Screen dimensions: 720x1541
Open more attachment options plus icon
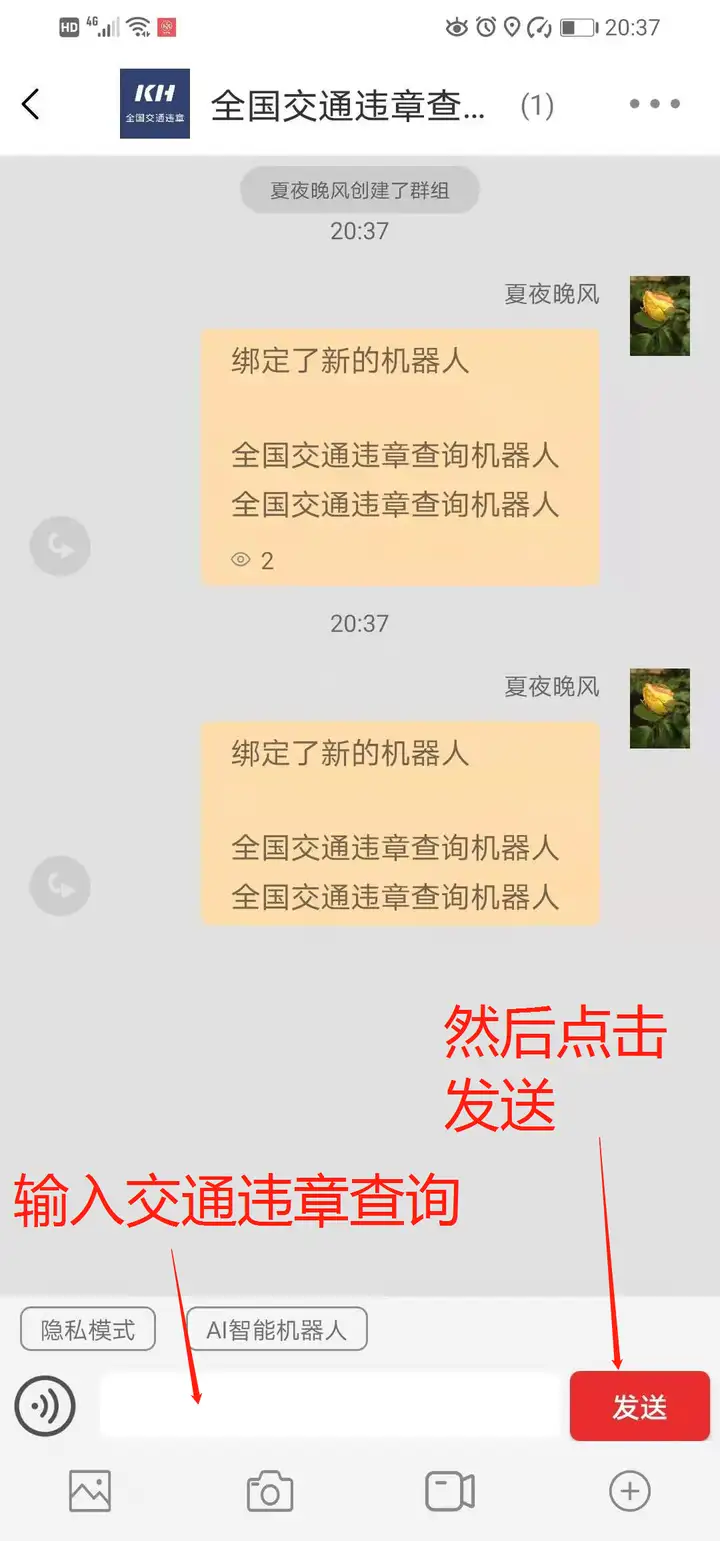pos(630,1491)
